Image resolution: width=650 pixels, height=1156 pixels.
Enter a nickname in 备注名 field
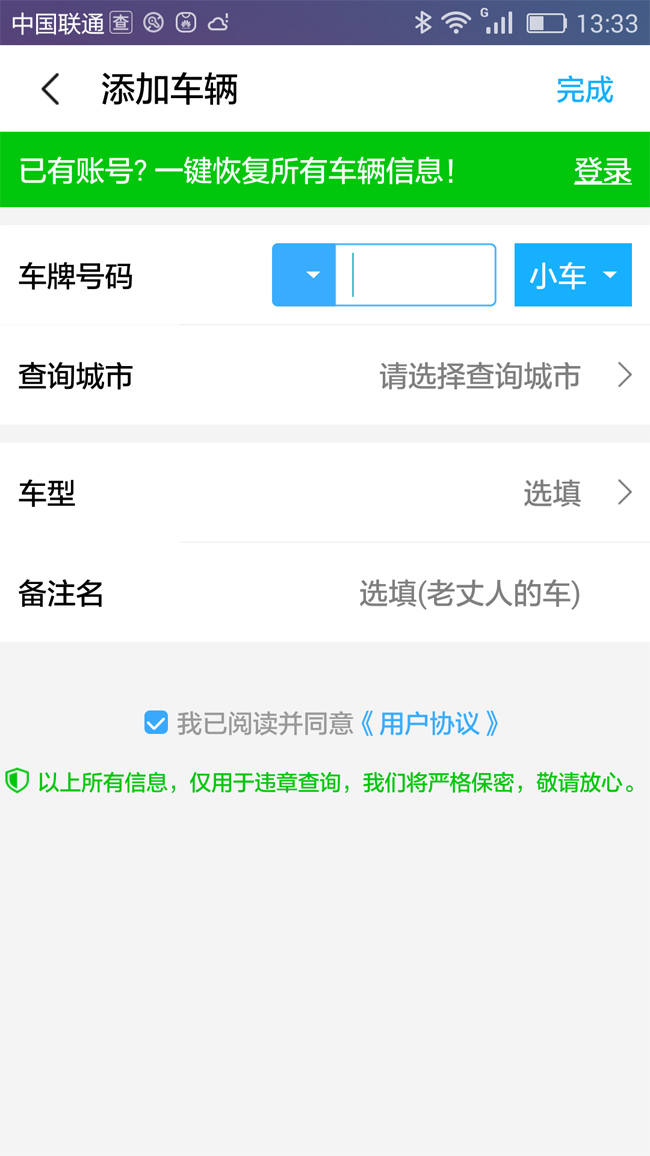click(x=325, y=593)
